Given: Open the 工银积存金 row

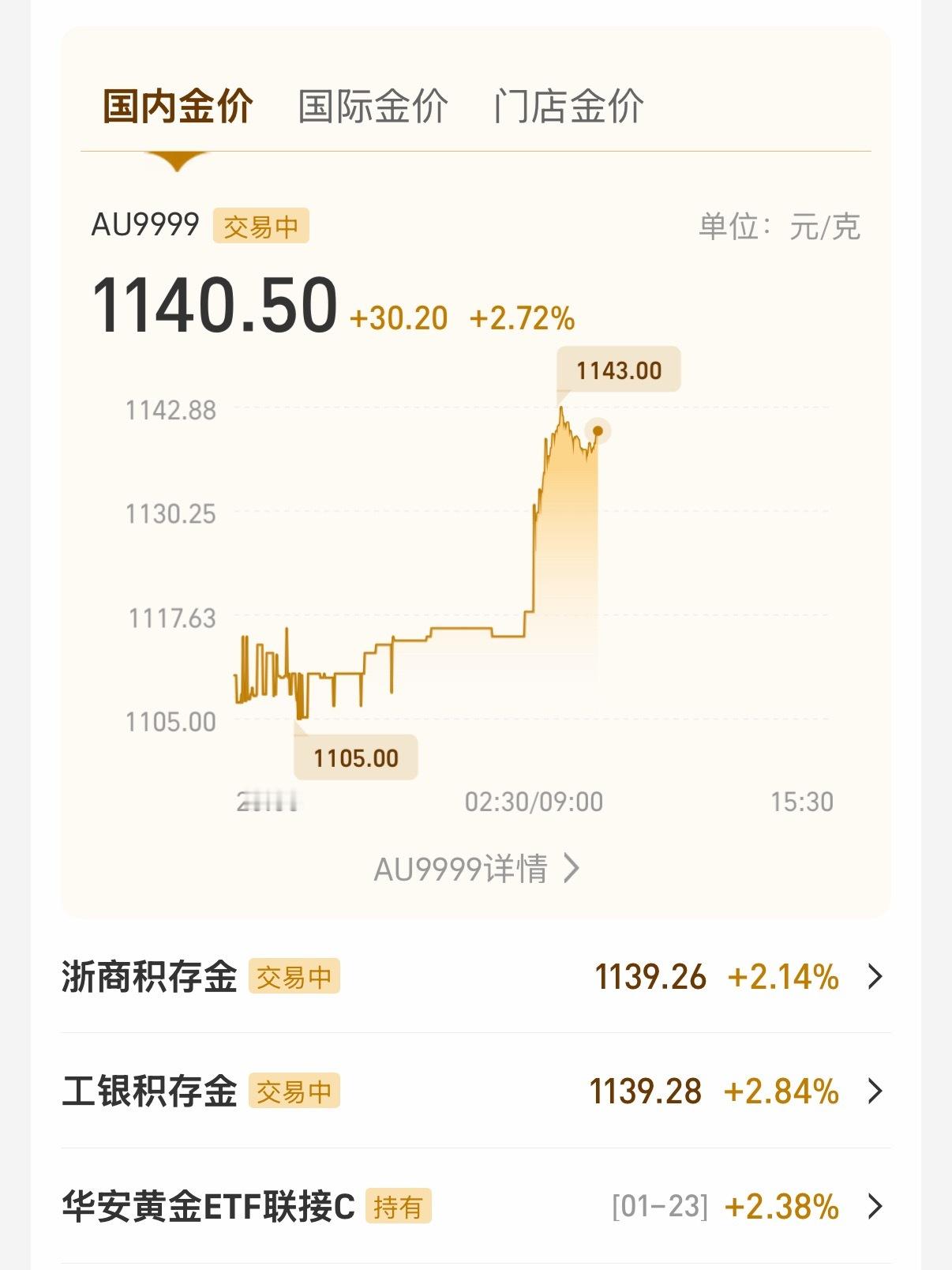Looking at the screenshot, I should point(475,1092).
